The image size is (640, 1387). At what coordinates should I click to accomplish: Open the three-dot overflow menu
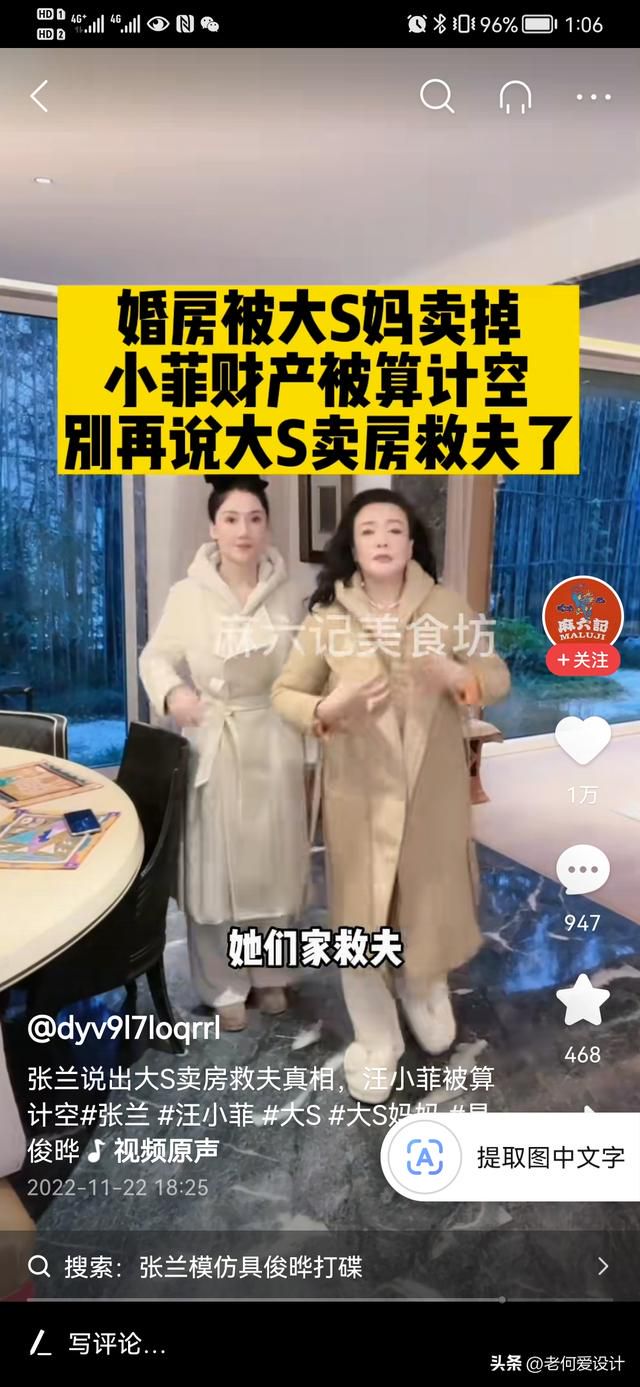tap(594, 98)
